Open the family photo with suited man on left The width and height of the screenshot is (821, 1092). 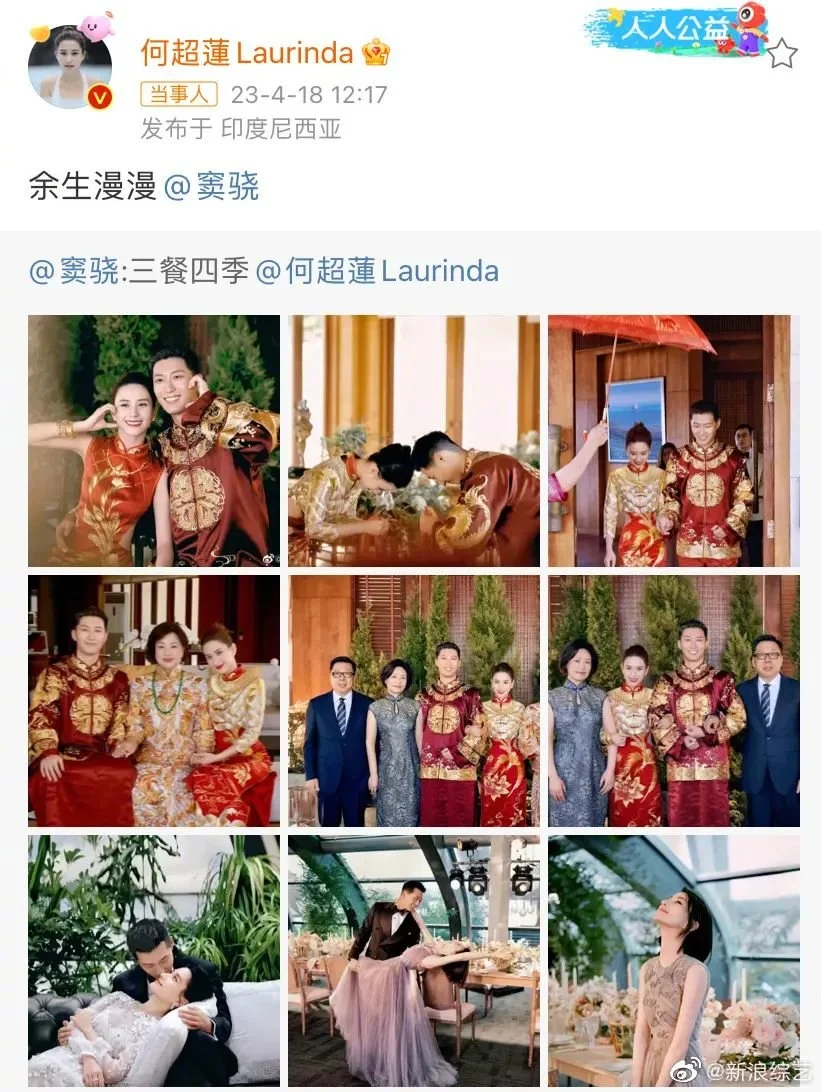tap(414, 700)
